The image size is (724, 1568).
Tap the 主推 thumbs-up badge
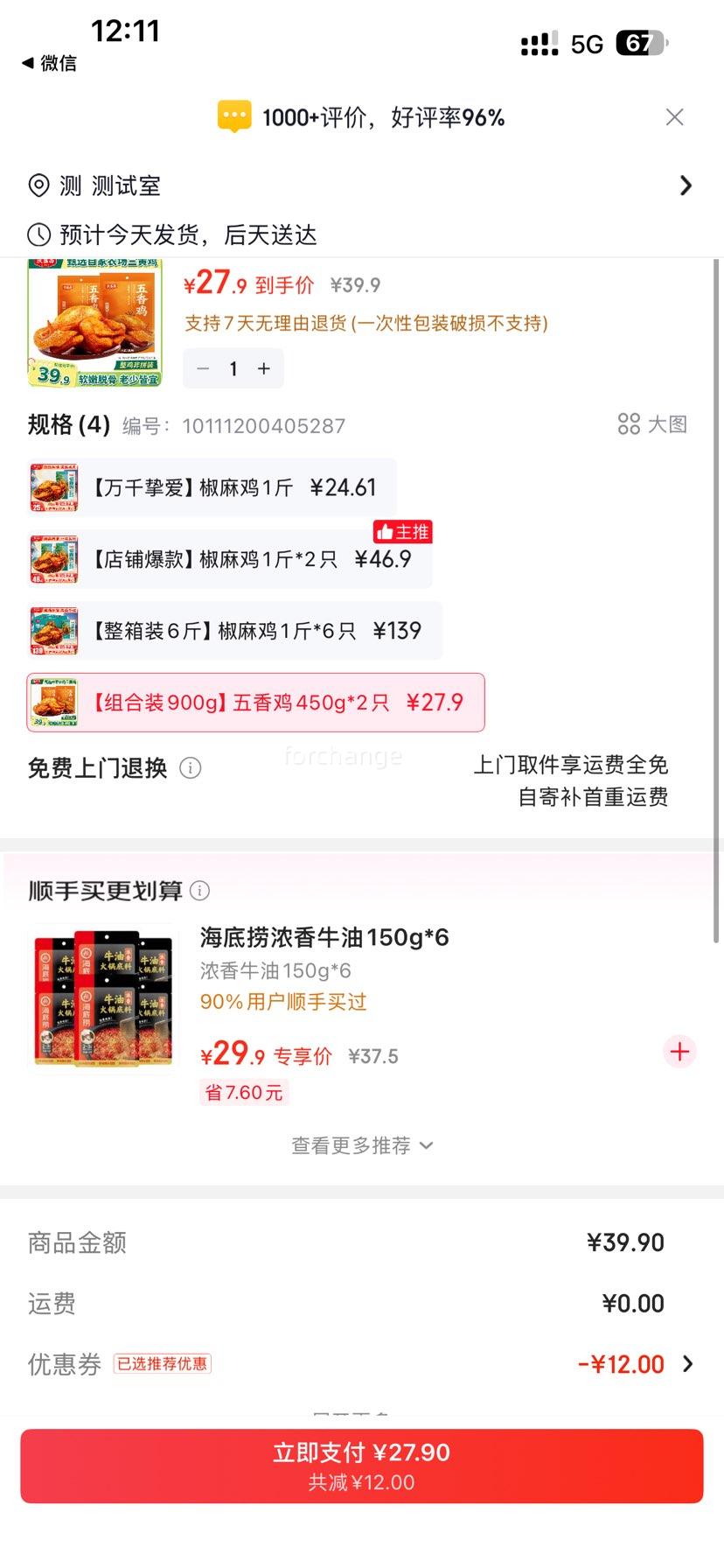pyautogui.click(x=402, y=531)
